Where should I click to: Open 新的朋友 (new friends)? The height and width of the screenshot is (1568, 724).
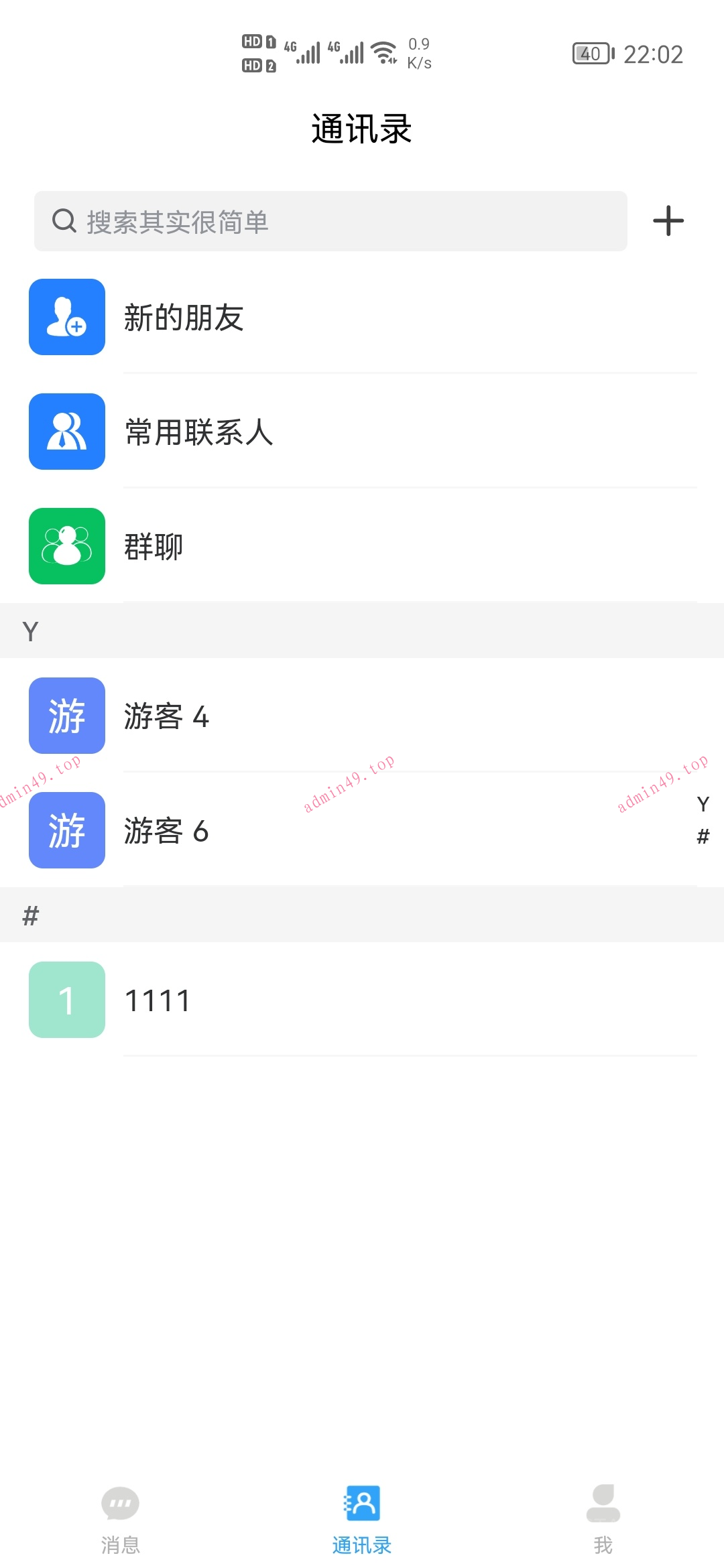coord(362,317)
